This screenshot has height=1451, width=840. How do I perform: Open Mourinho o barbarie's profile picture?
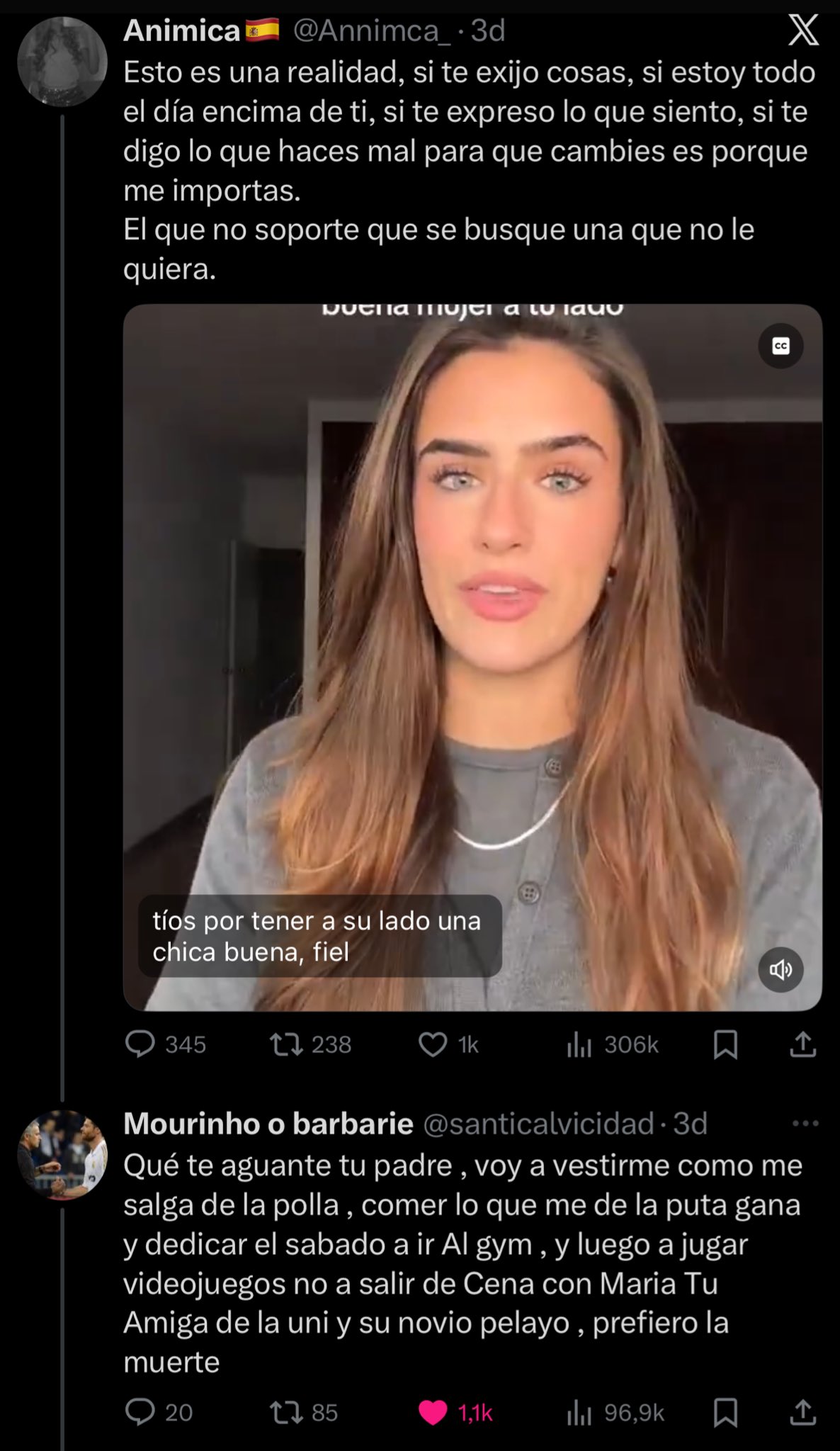62,1155
